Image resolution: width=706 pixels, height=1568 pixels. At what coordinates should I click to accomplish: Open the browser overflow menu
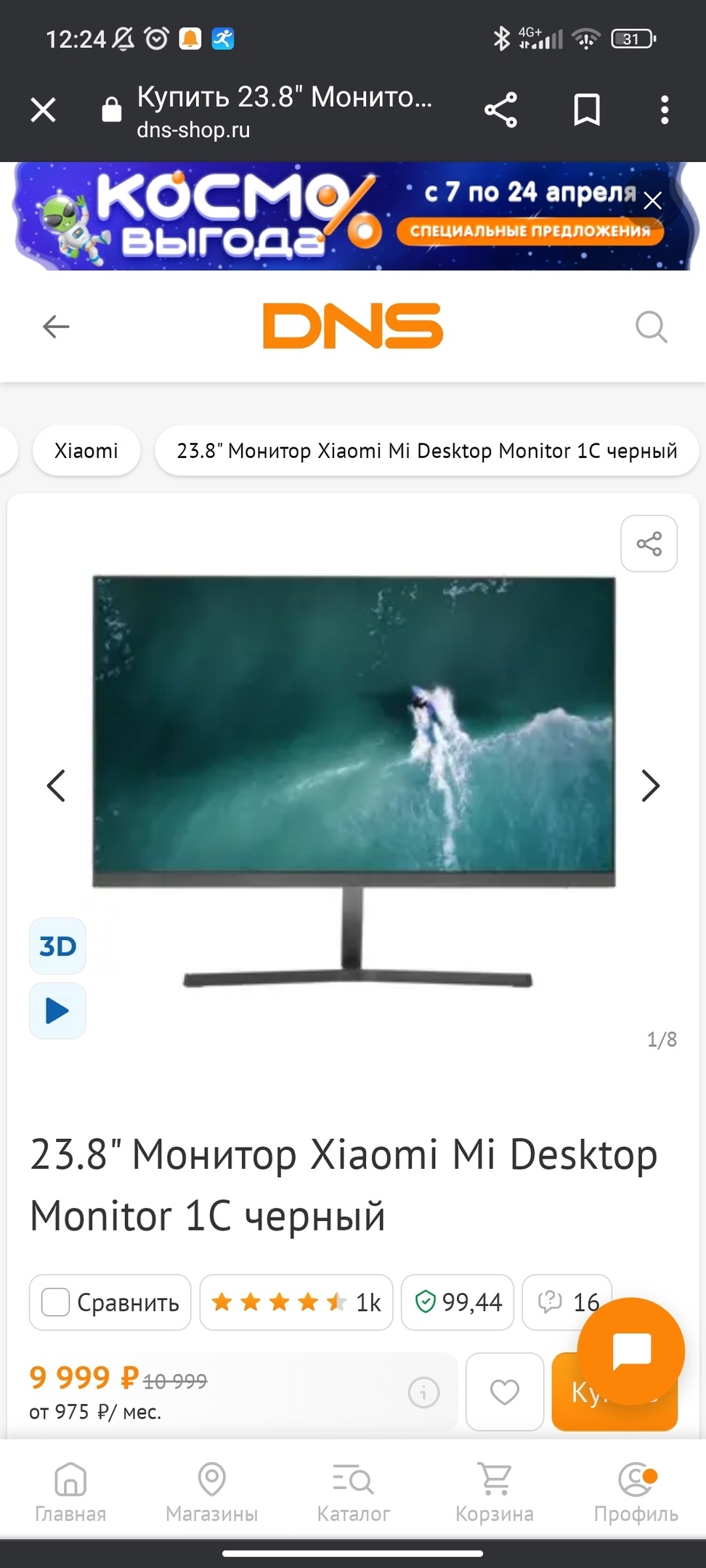[664, 110]
